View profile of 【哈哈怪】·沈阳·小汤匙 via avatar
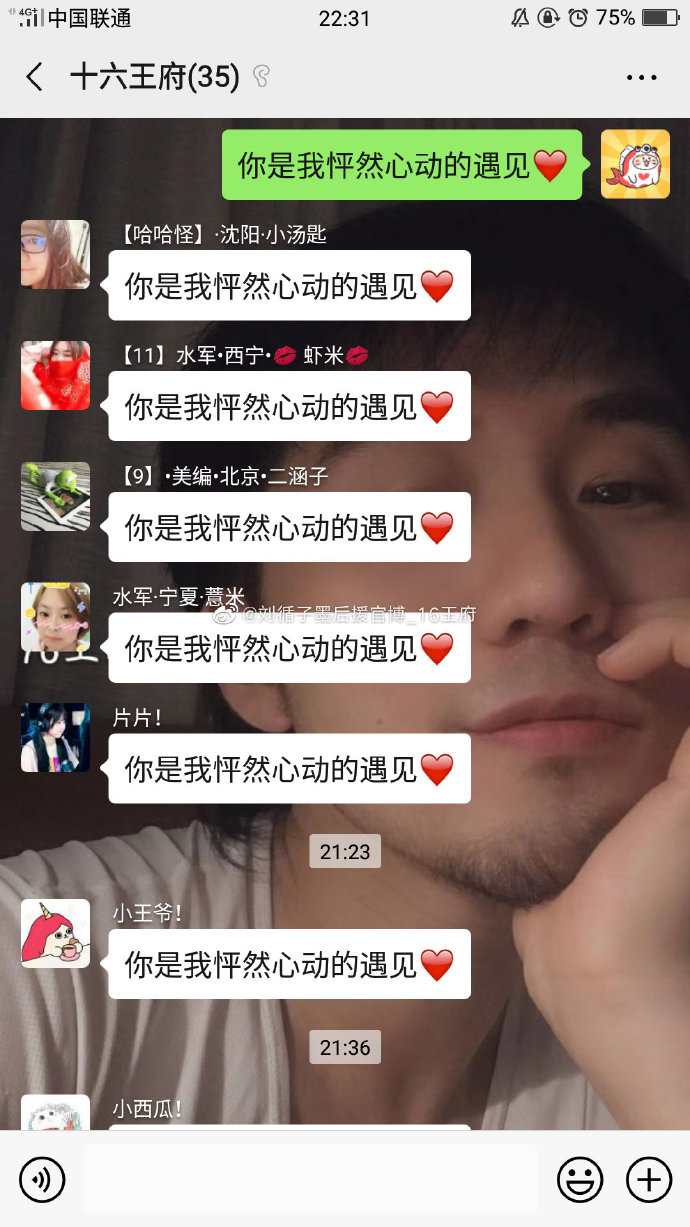The height and width of the screenshot is (1227, 690). [55, 254]
